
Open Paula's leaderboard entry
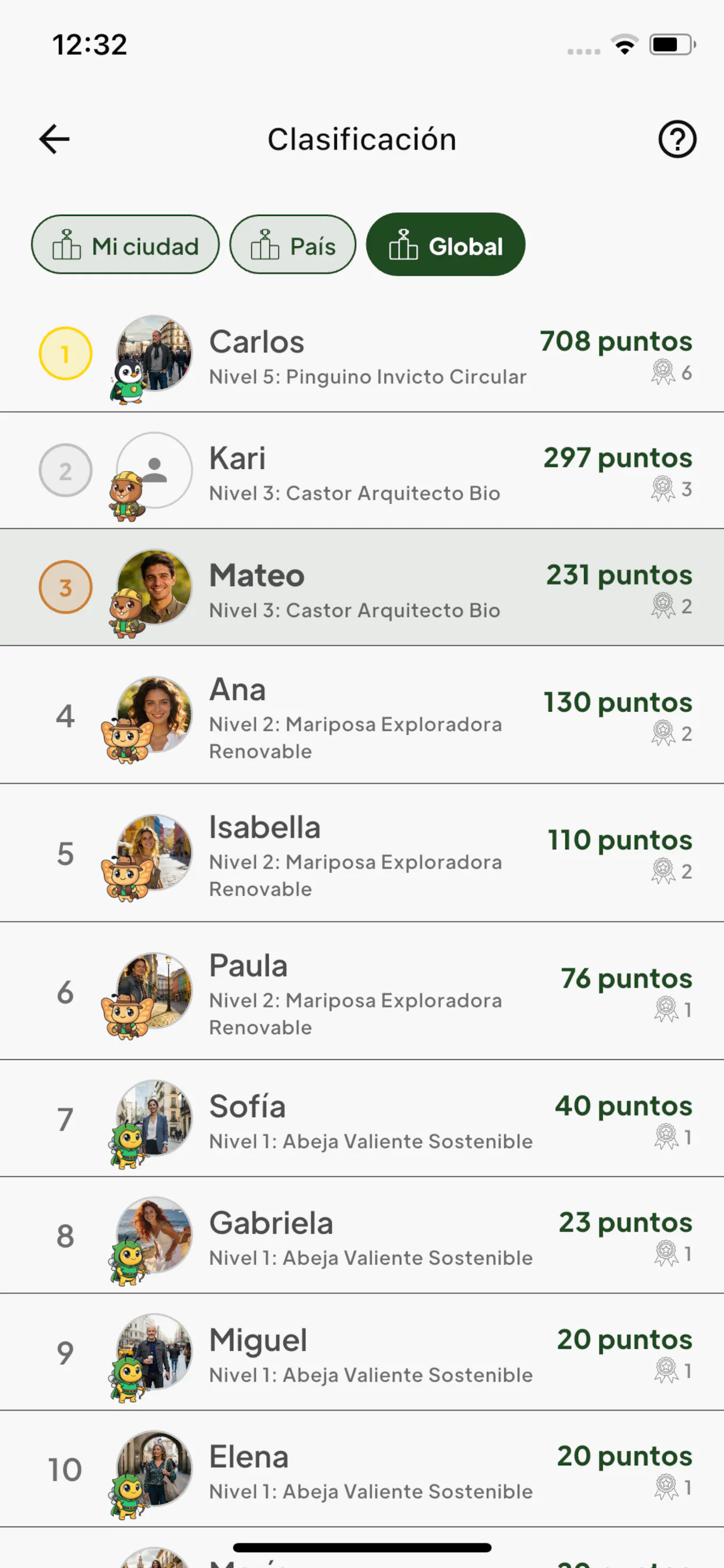362,992
